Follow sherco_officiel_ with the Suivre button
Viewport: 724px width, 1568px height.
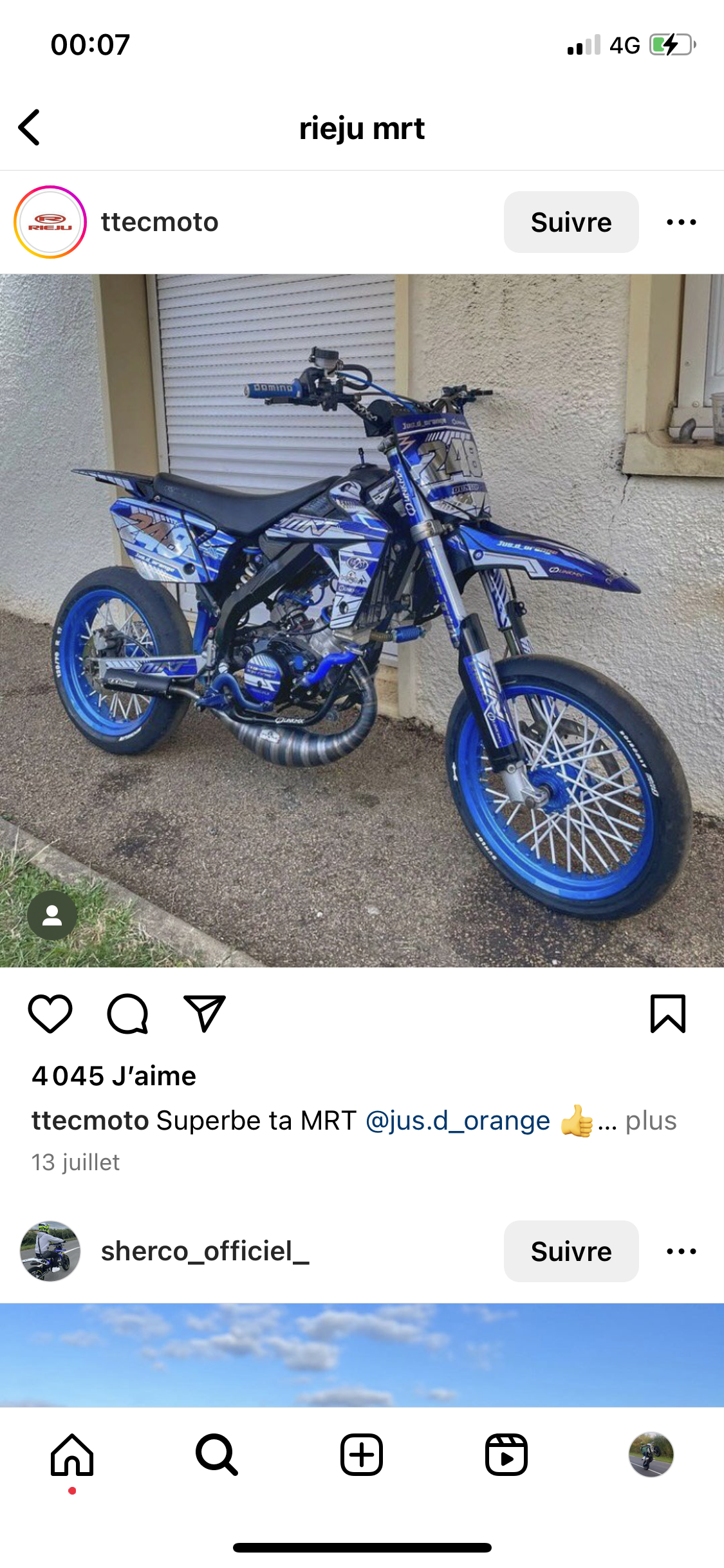571,1251
